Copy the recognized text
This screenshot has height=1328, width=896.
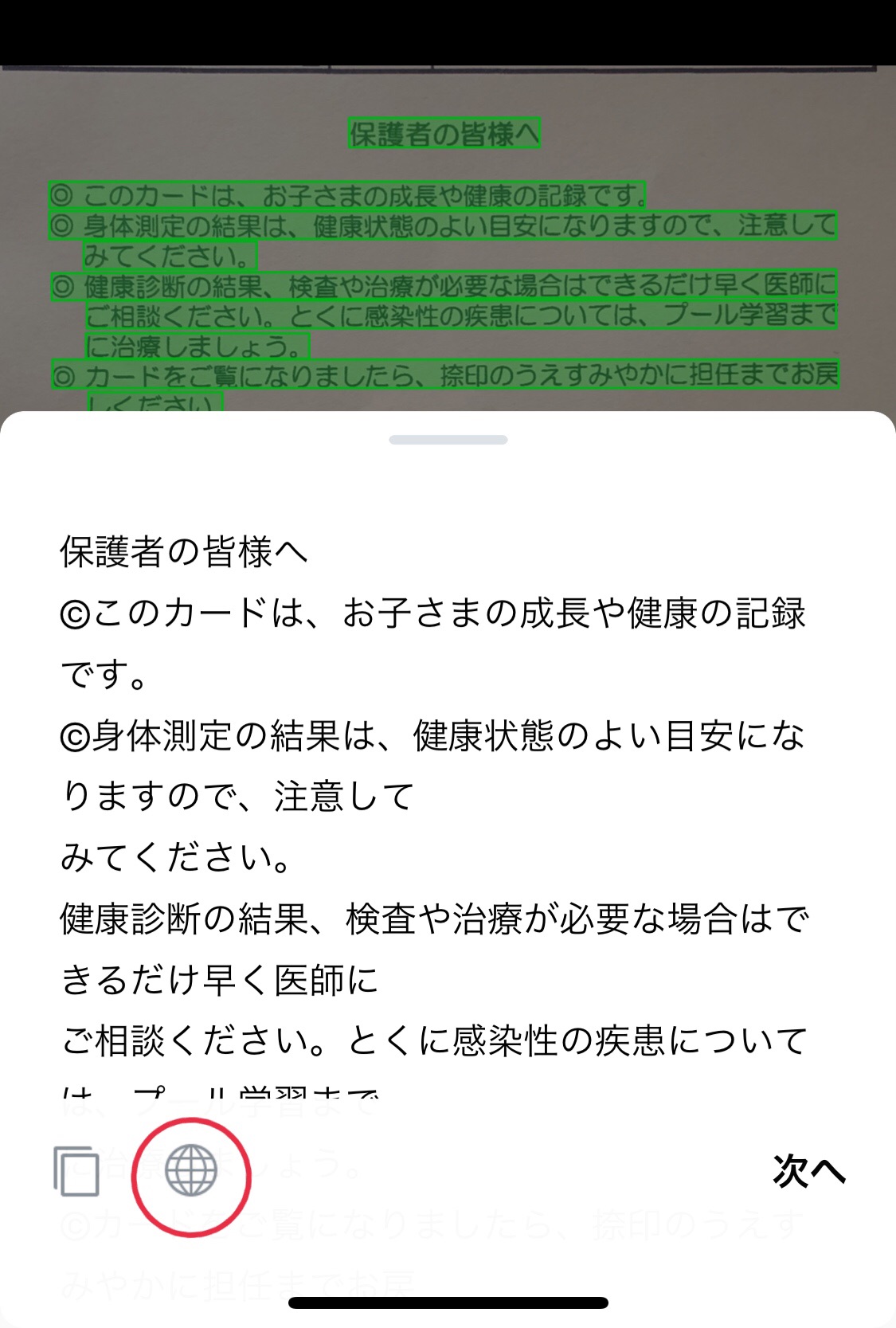tap(76, 1171)
